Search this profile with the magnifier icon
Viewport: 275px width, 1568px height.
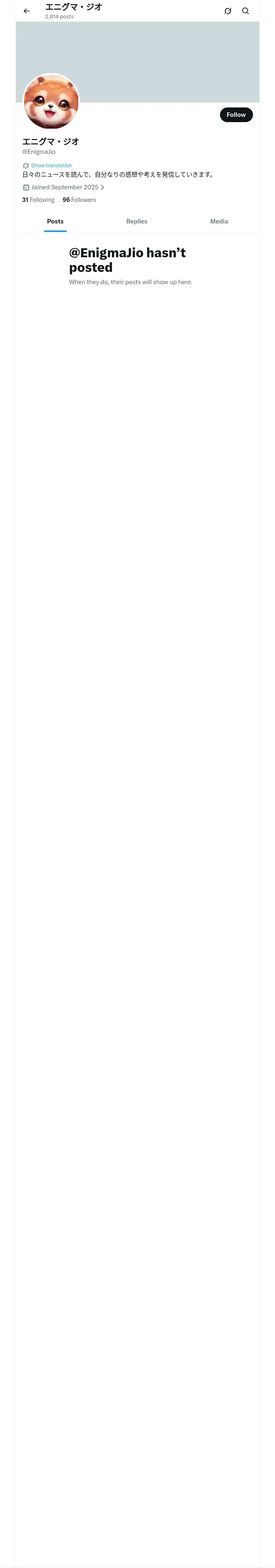245,11
